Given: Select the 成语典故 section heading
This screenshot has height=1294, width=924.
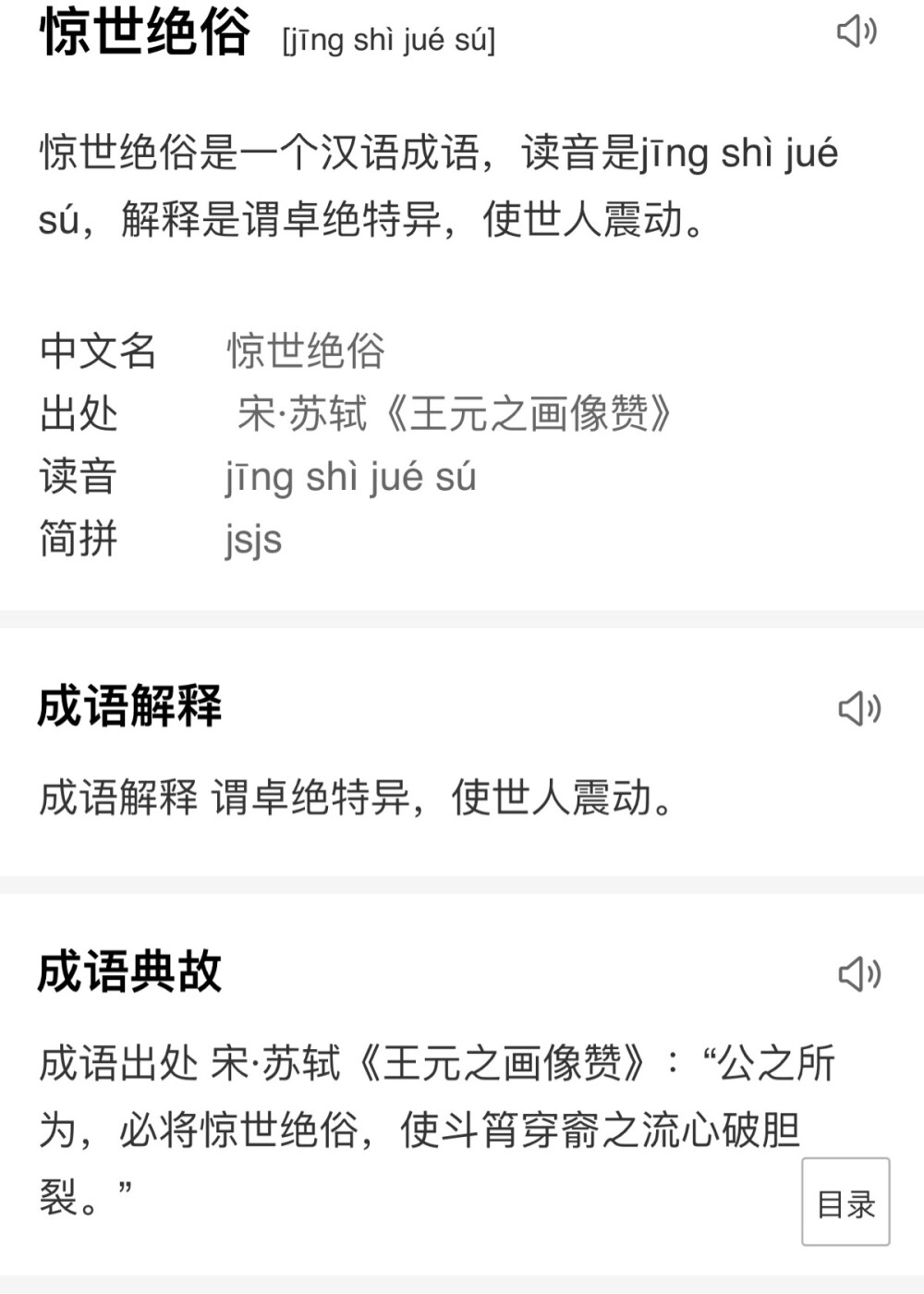Looking at the screenshot, I should click(x=126, y=974).
